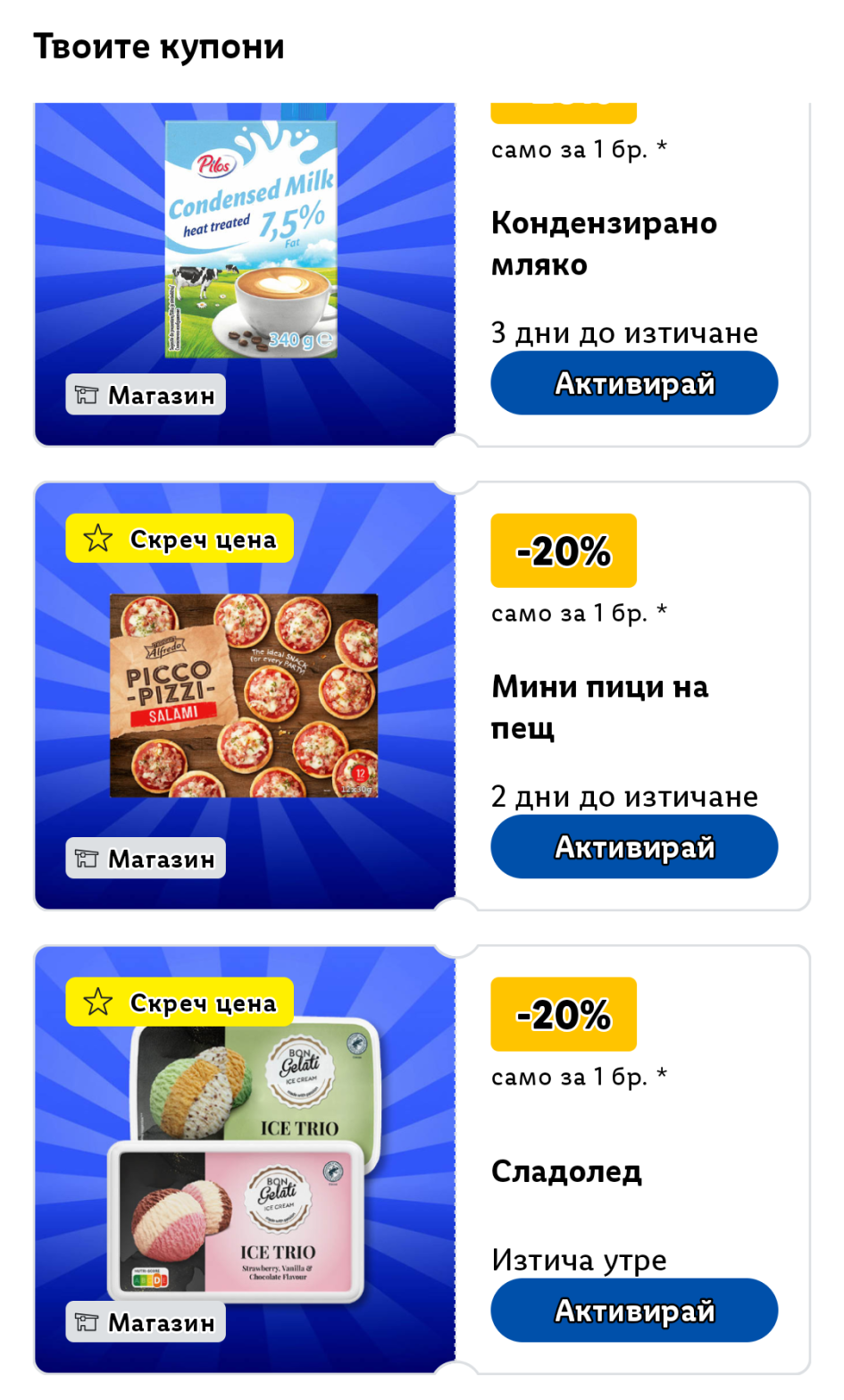The width and height of the screenshot is (844, 1400).
Task: Open the Picco Pizzi coupon card
Action: point(244,696)
